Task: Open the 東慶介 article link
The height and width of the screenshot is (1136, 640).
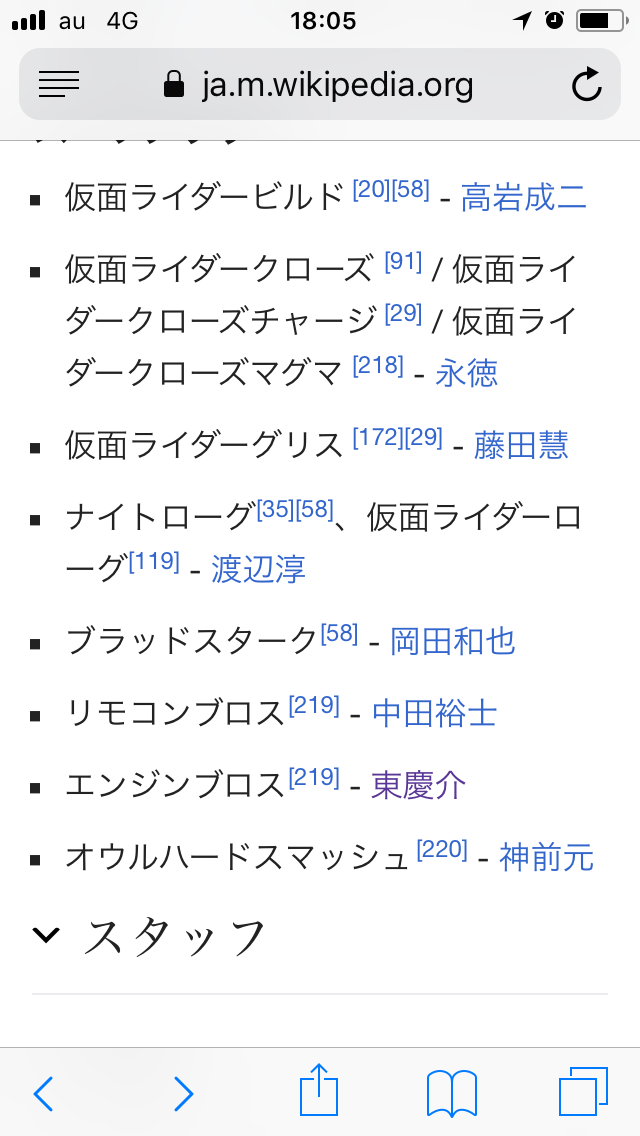Action: [x=418, y=785]
